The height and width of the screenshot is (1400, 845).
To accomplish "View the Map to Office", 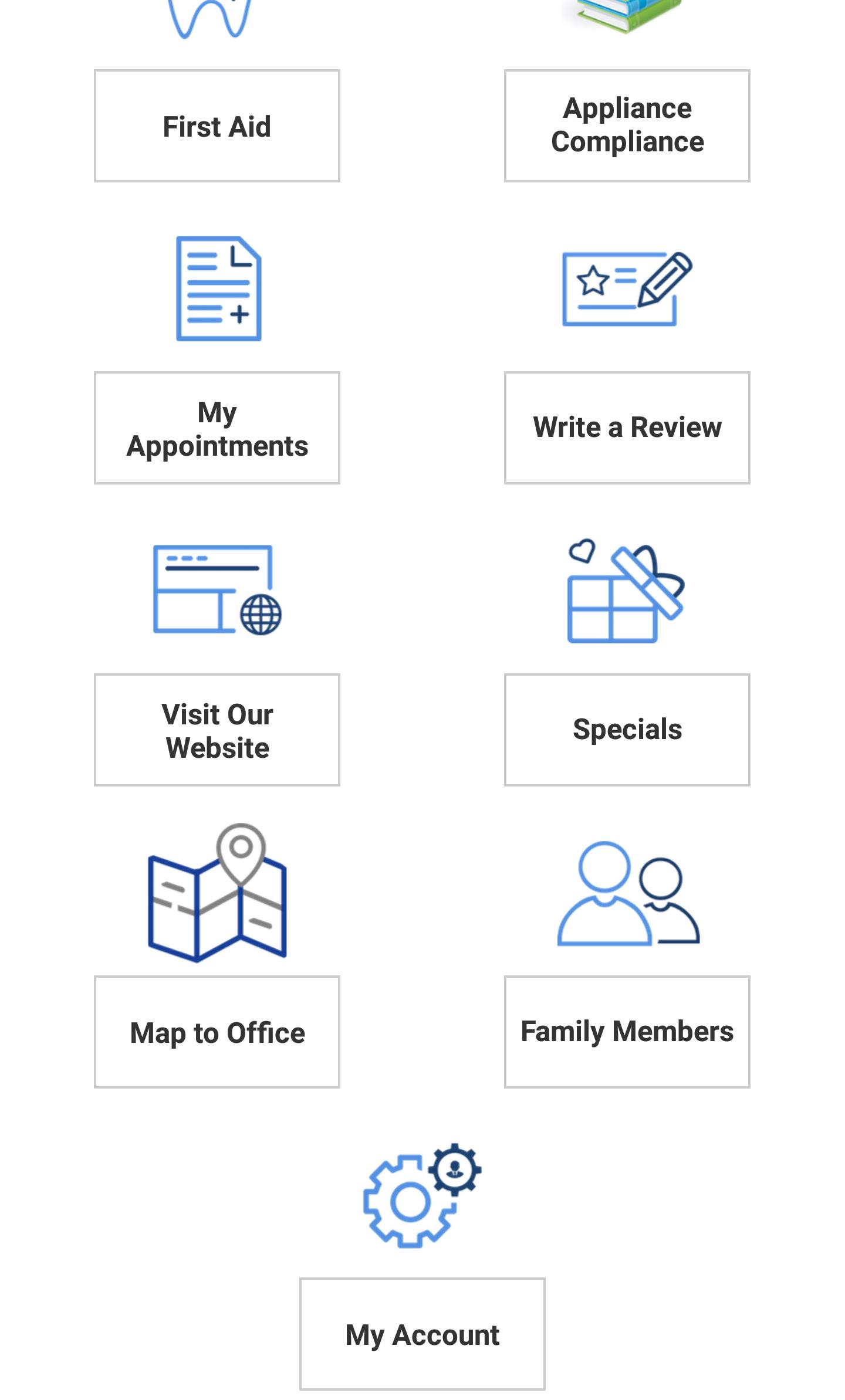I will tap(217, 1031).
